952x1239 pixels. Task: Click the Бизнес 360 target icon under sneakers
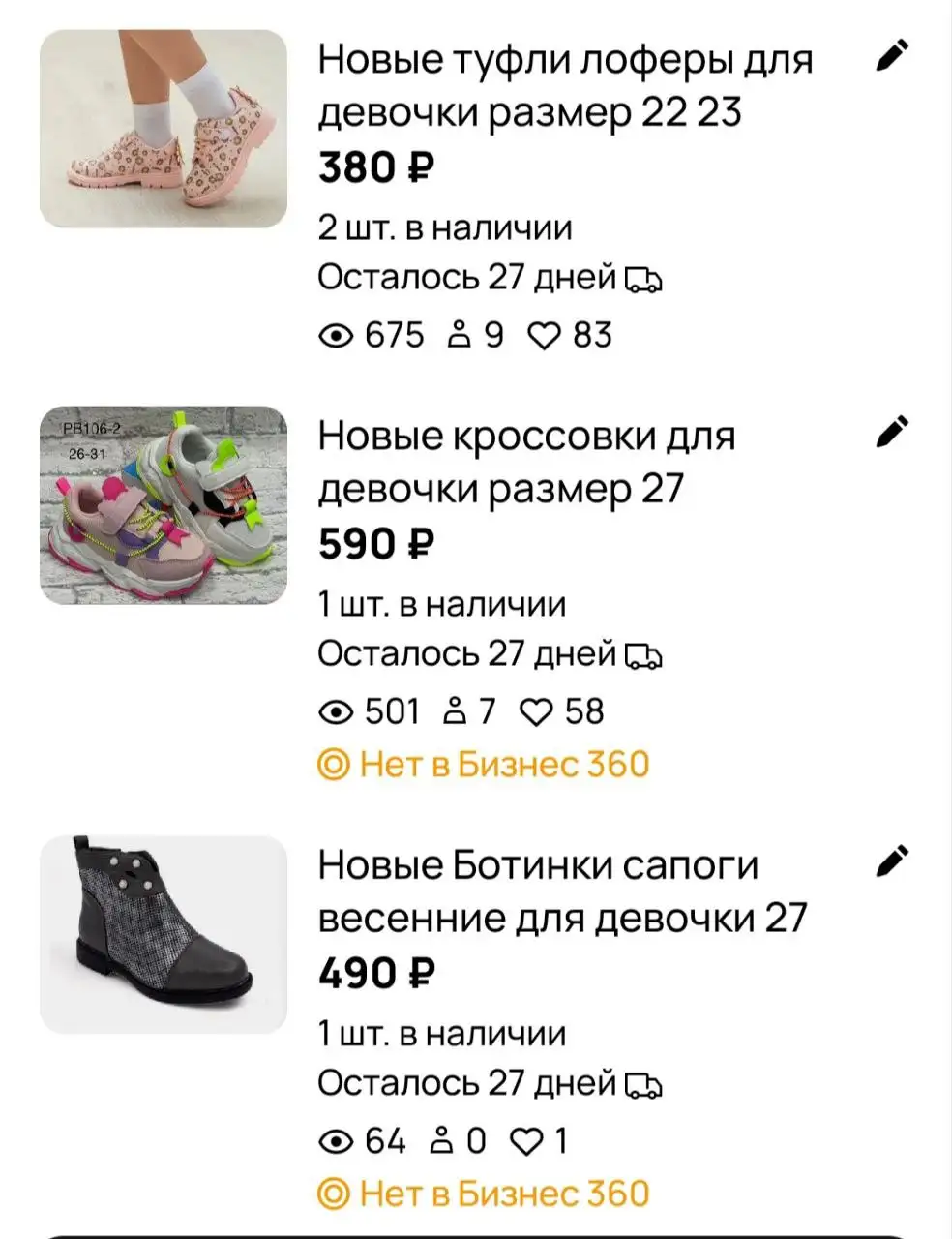pyautogui.click(x=333, y=764)
